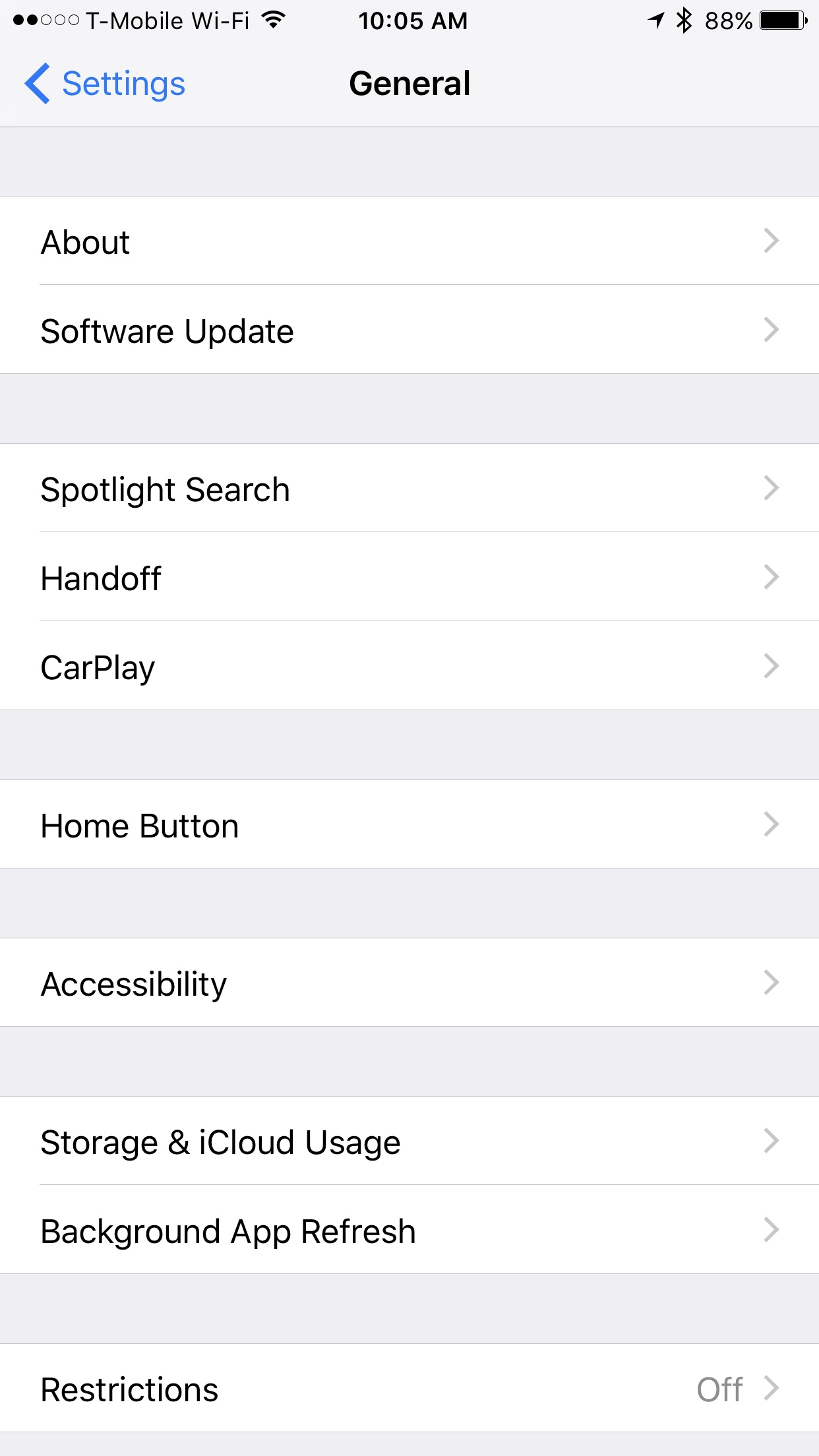View Storage & iCloud Usage
This screenshot has height=1456, width=819.
point(409,1141)
